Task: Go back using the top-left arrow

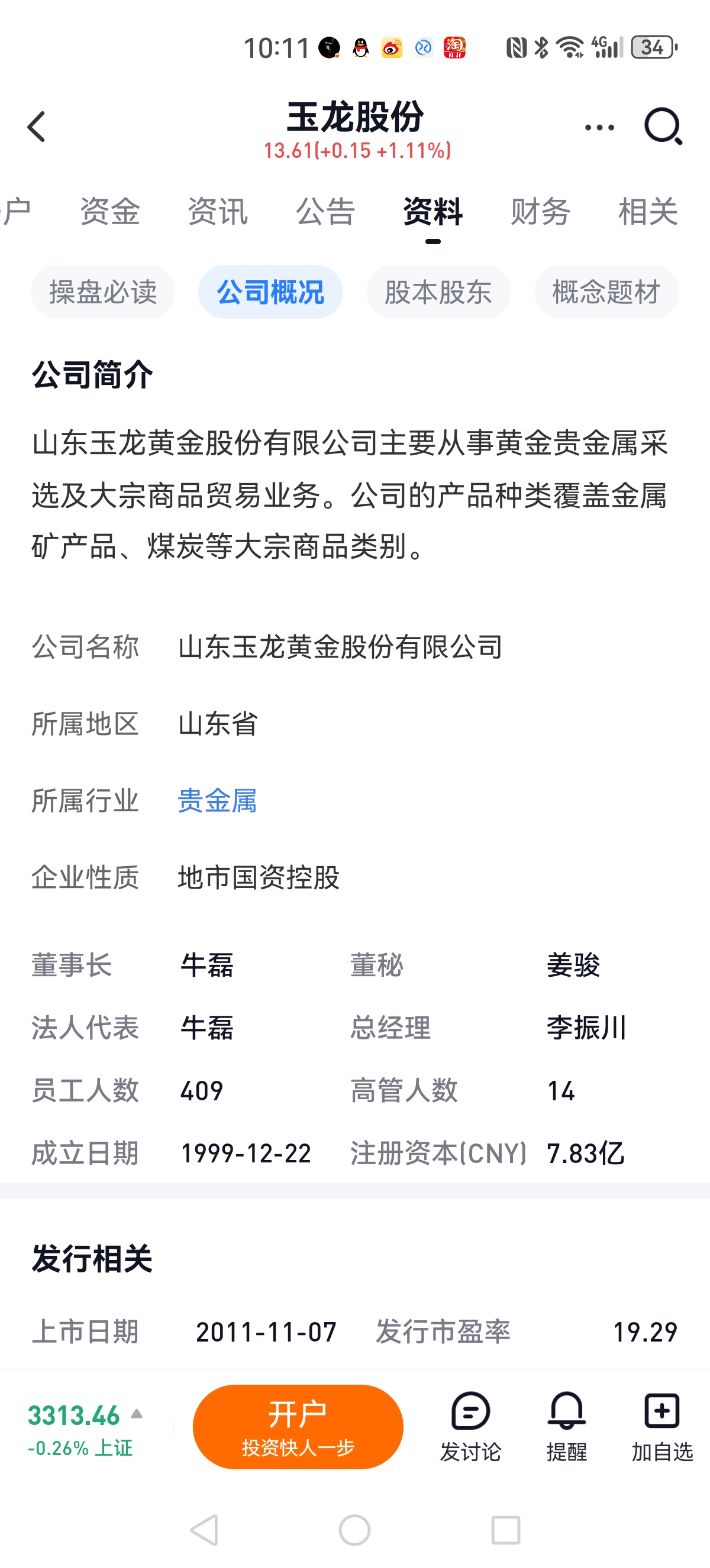Action: (37, 127)
